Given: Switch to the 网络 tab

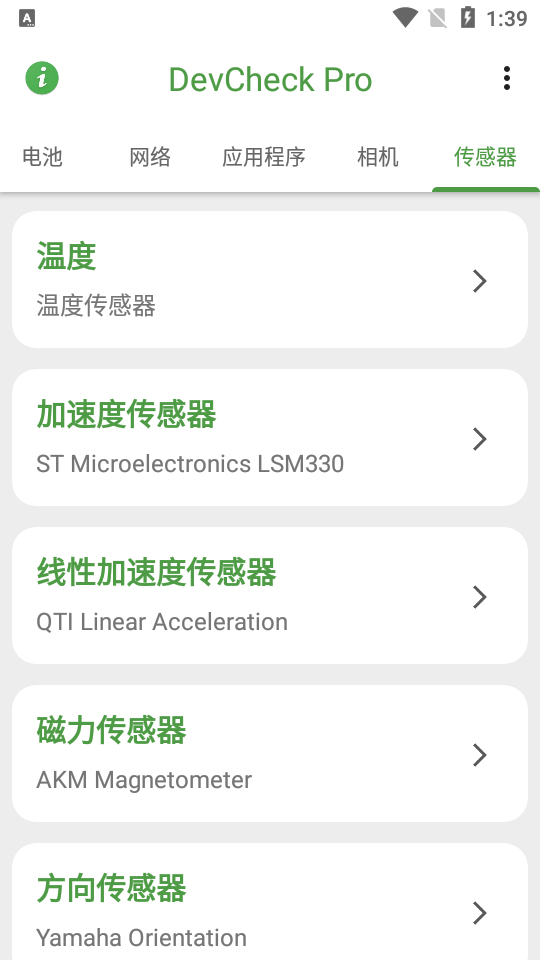Looking at the screenshot, I should 150,157.
